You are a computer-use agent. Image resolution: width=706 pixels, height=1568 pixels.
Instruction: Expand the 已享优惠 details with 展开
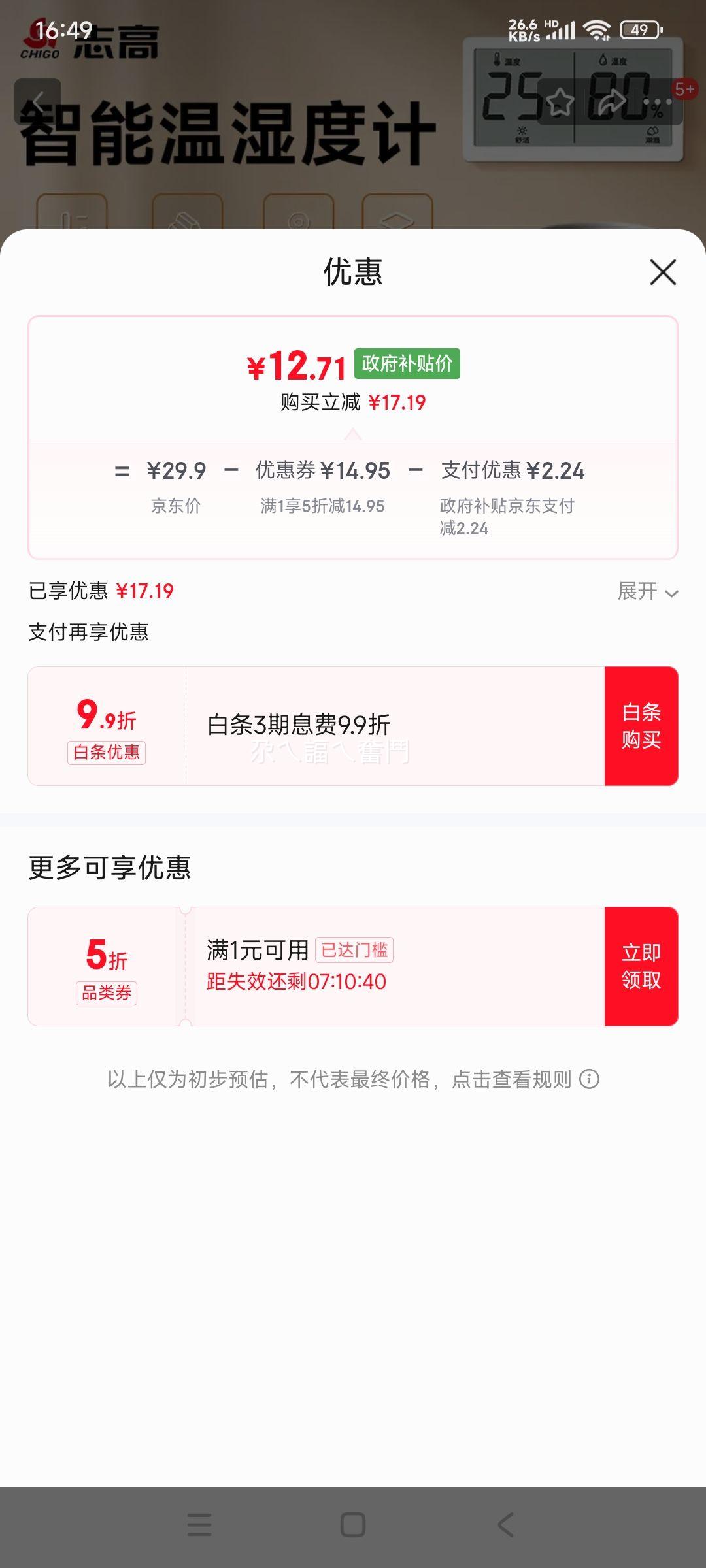click(x=647, y=591)
